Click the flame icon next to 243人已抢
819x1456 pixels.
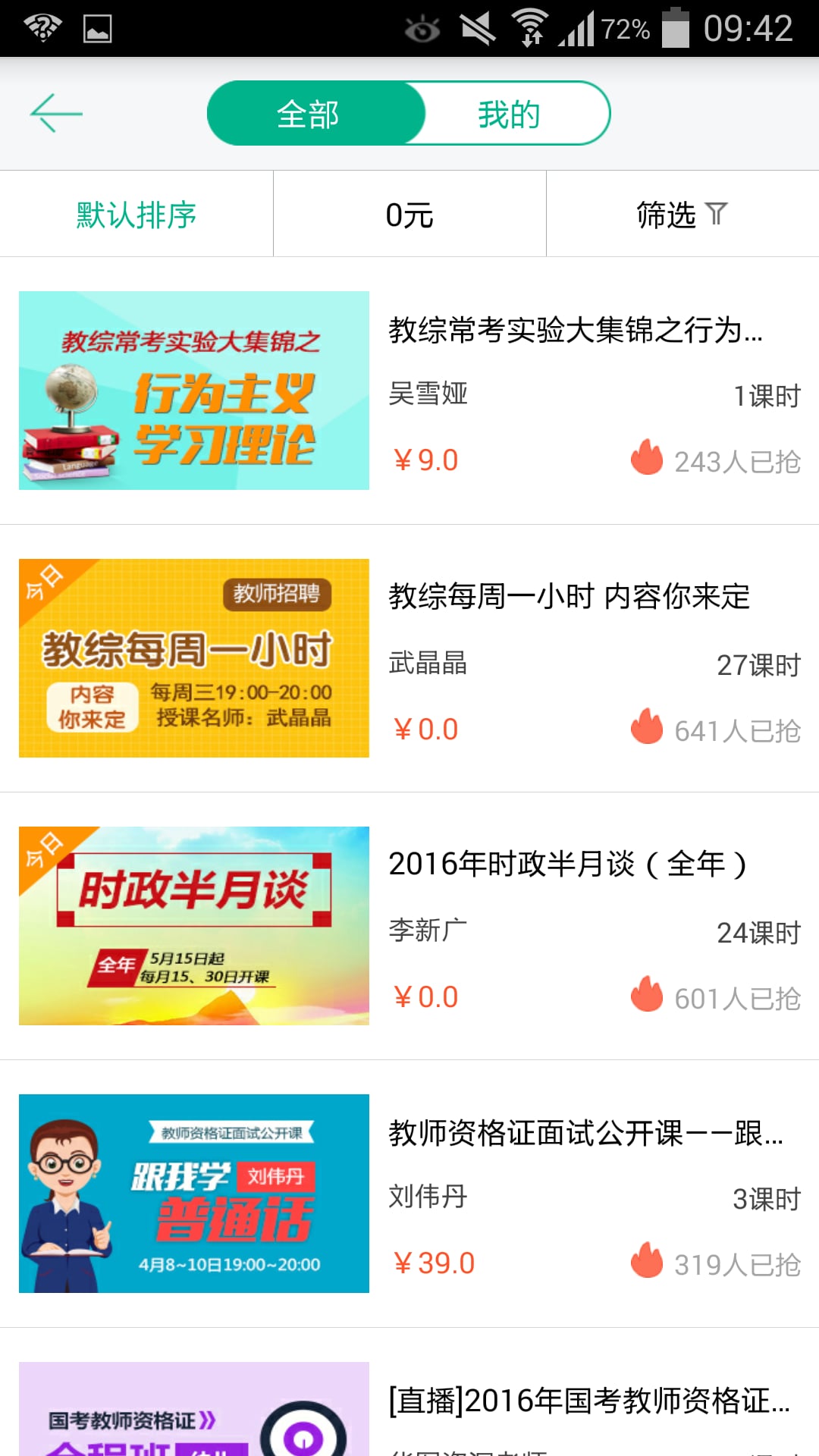646,458
